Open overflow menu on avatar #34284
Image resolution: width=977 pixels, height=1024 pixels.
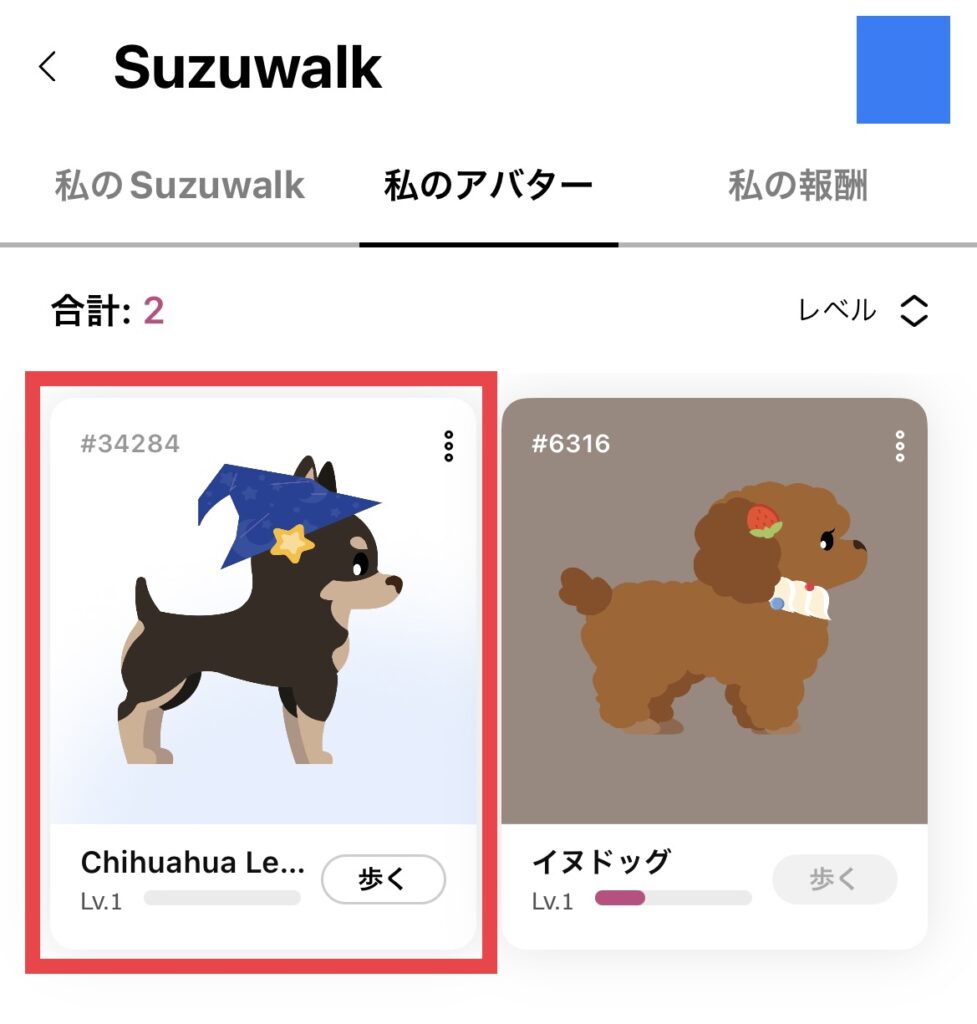click(x=448, y=446)
